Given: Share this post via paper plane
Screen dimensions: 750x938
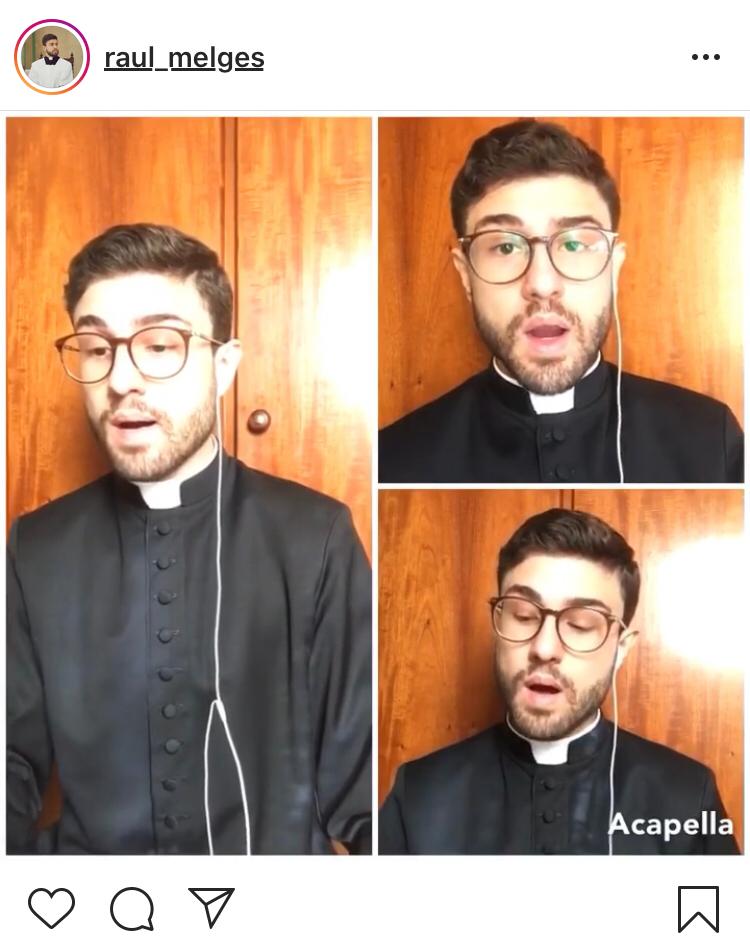Looking at the screenshot, I should pyautogui.click(x=211, y=907).
